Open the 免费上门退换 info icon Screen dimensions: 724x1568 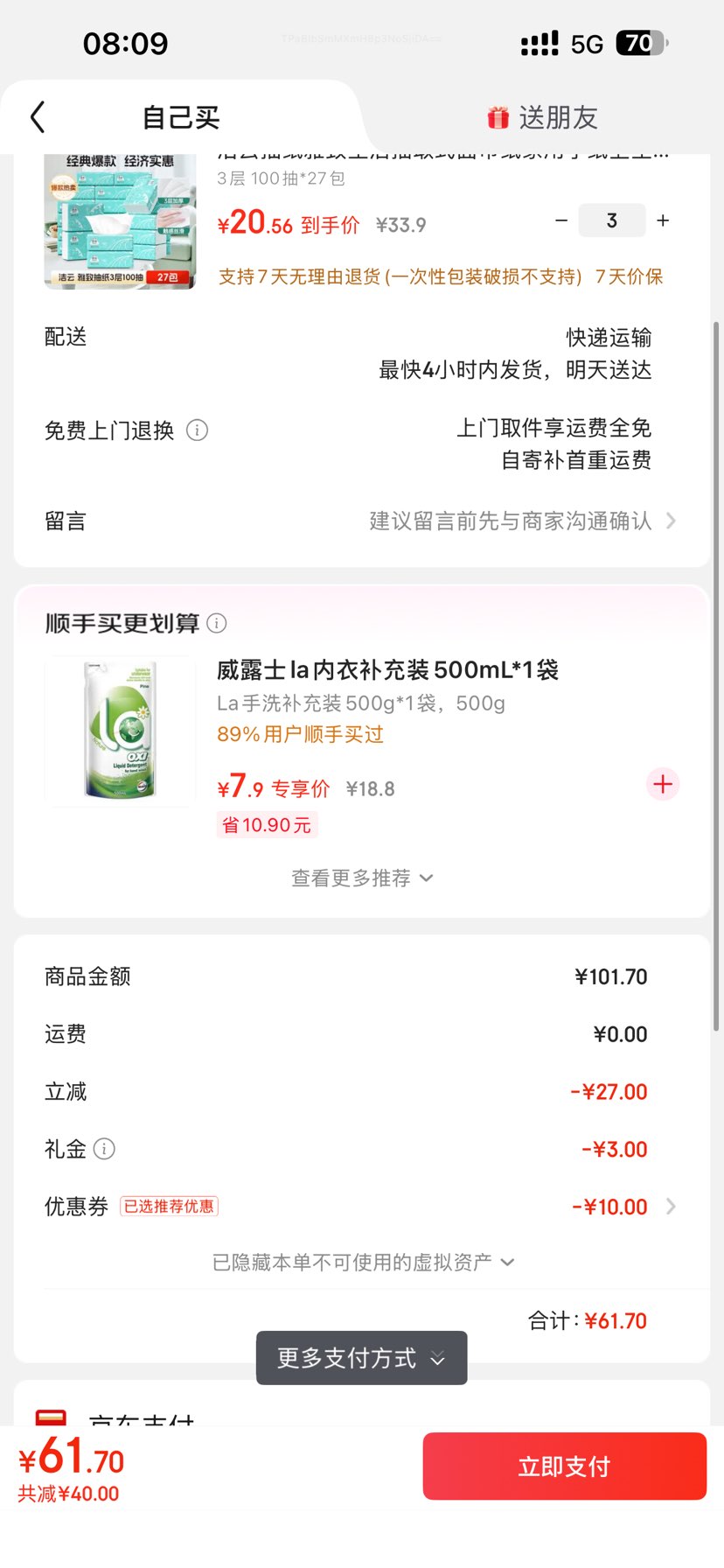pos(198,430)
